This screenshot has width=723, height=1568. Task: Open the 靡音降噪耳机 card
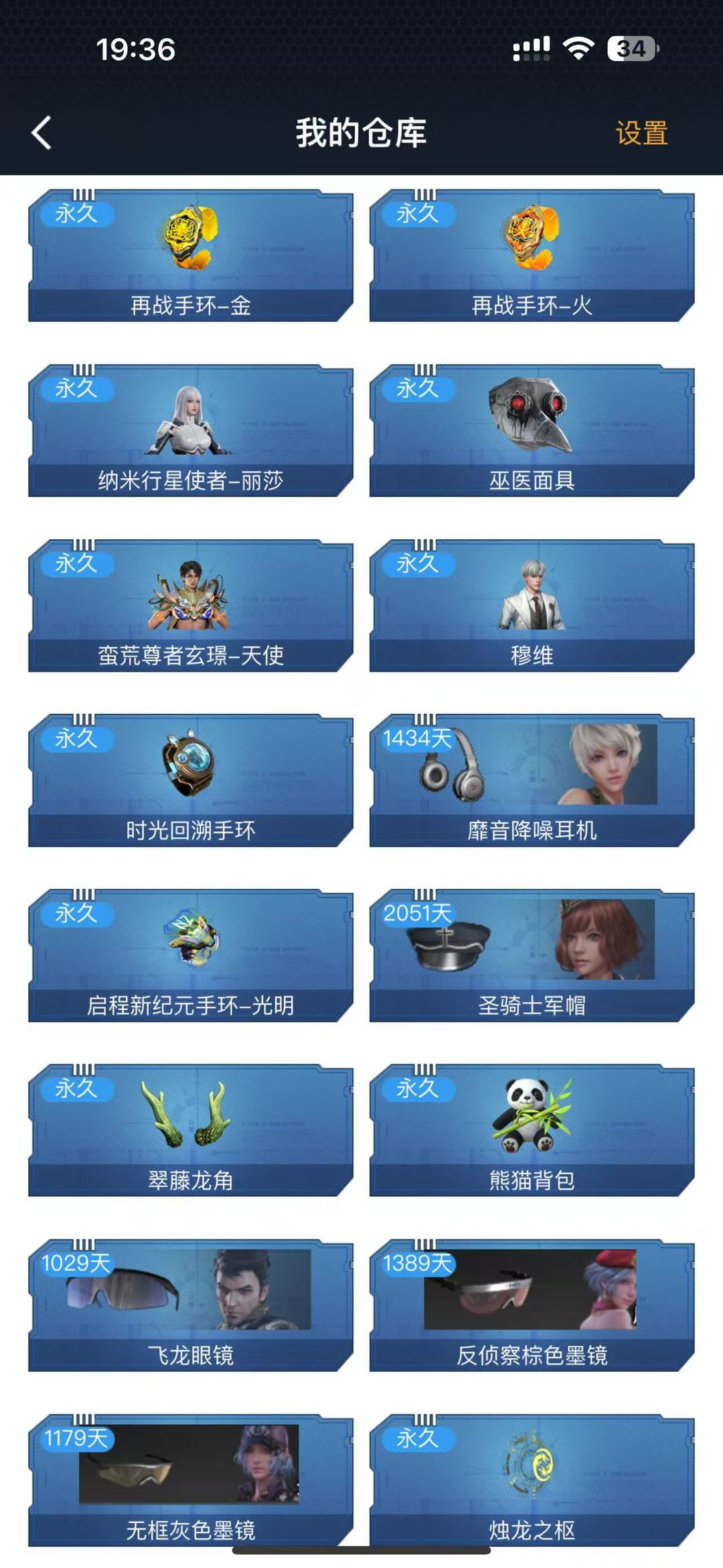pyautogui.click(x=532, y=780)
